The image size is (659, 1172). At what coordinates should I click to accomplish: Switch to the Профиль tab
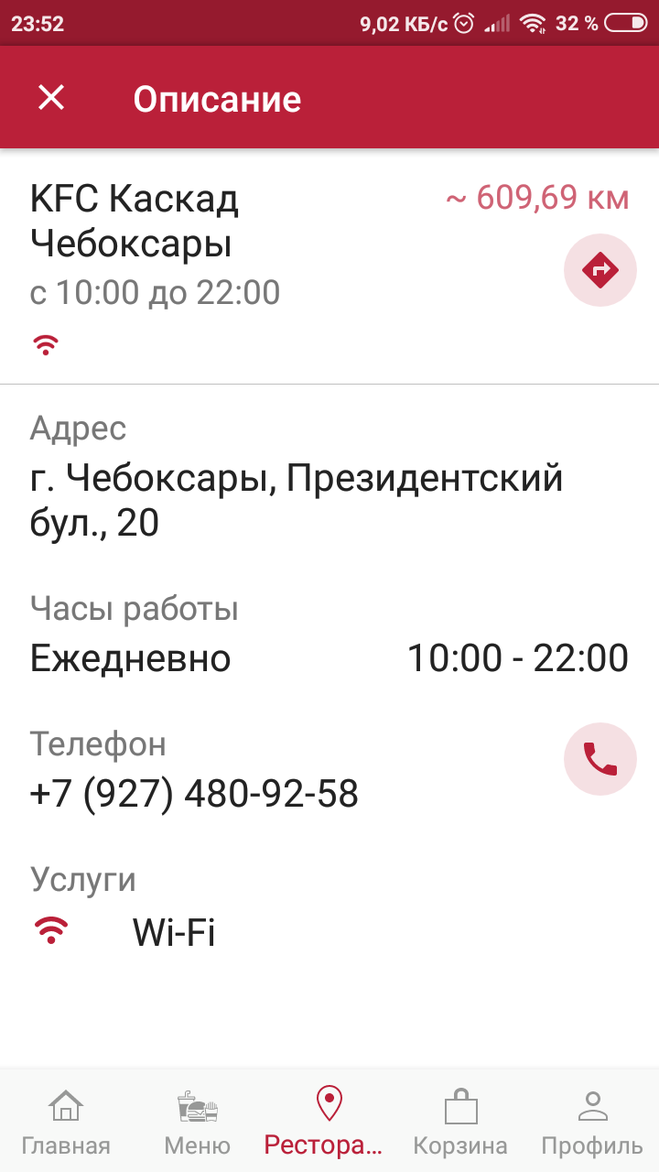(x=593, y=1121)
